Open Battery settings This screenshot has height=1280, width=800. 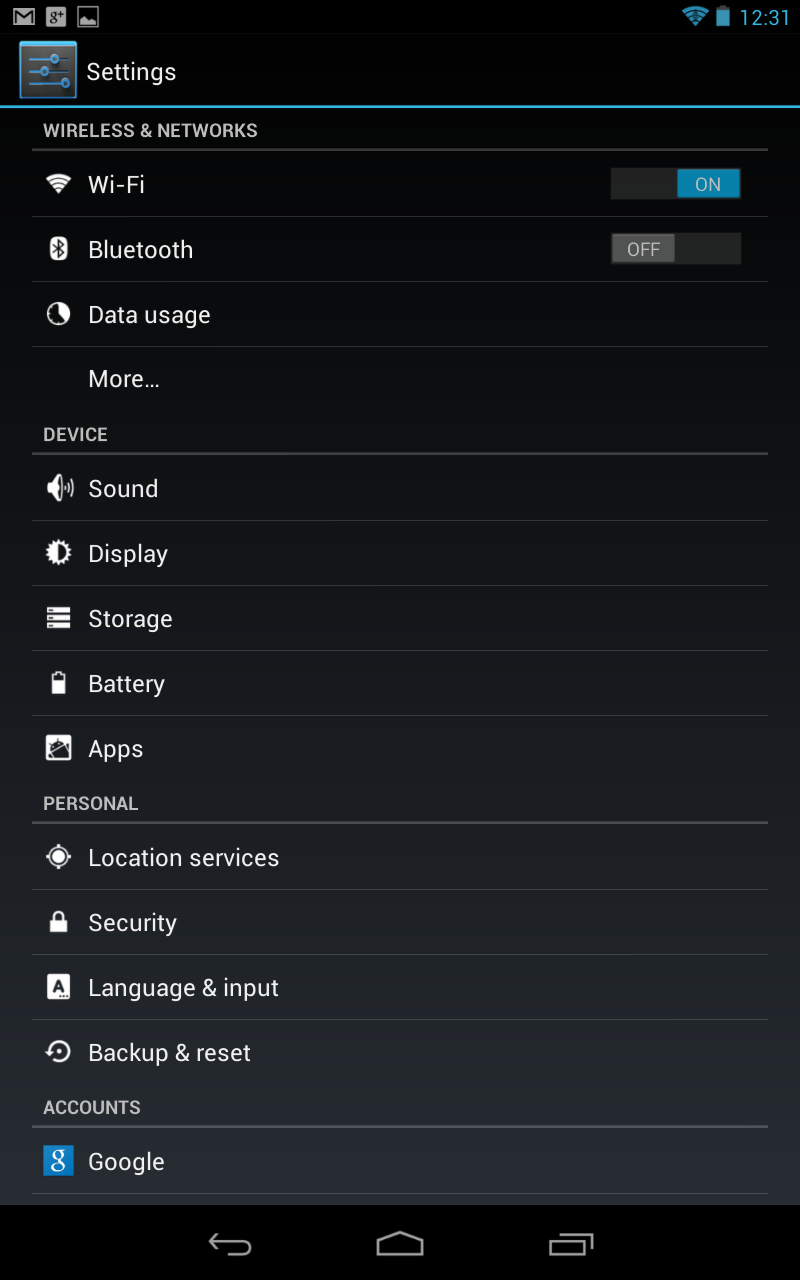(x=400, y=683)
